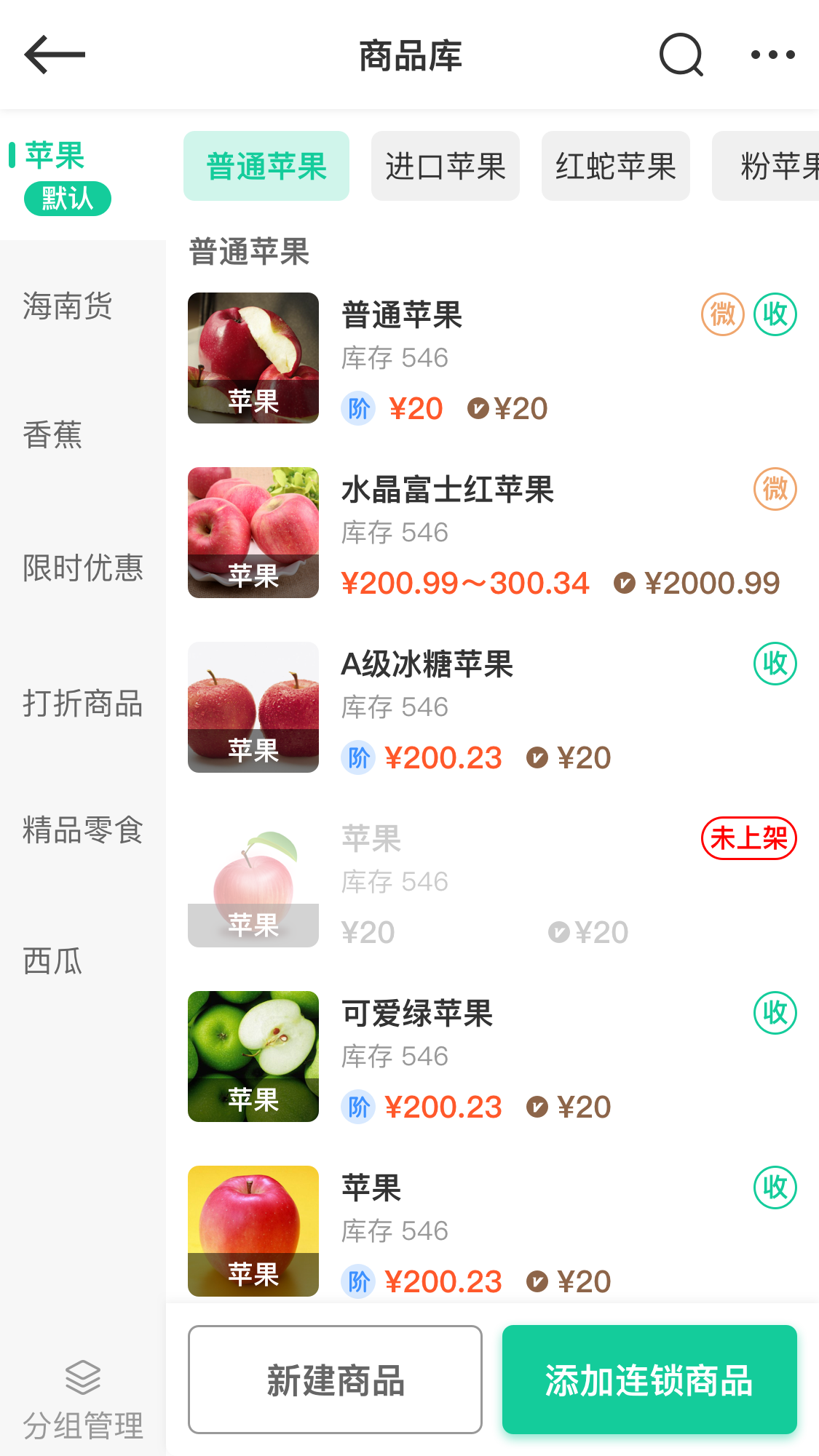Switch to the 进口苹果 tab
The height and width of the screenshot is (1456, 819).
coord(445,166)
